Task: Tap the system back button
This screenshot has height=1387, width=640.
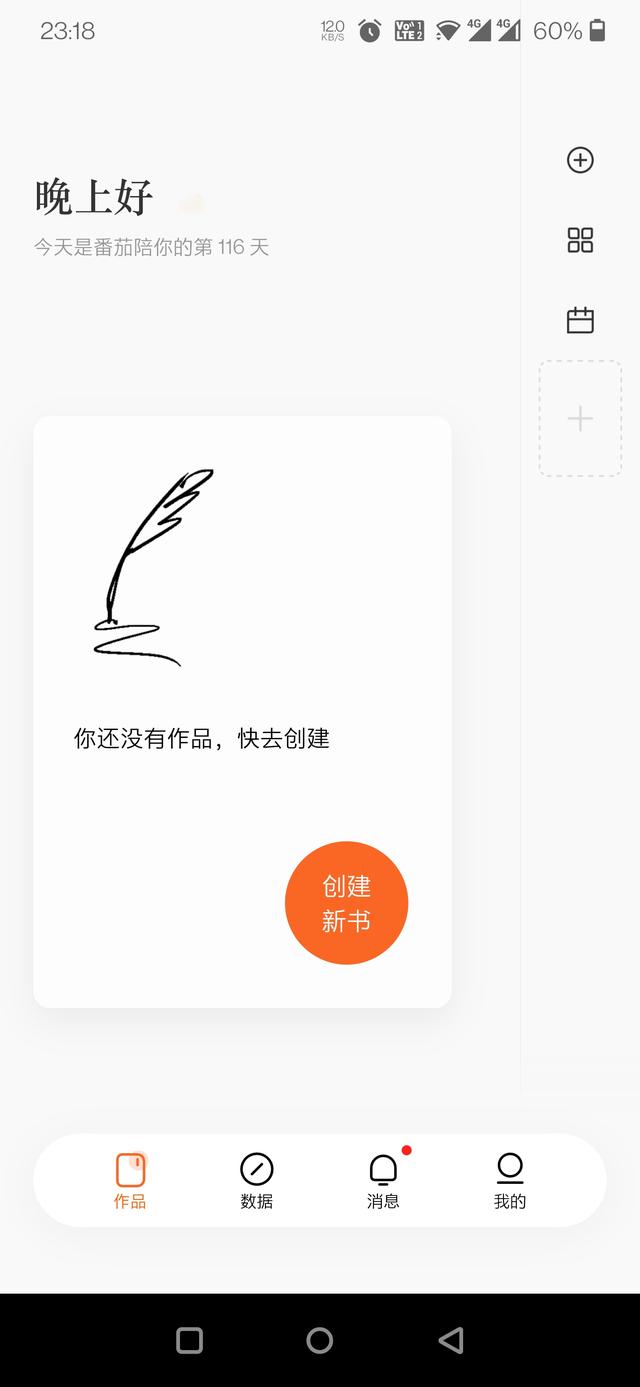Action: coord(451,1340)
